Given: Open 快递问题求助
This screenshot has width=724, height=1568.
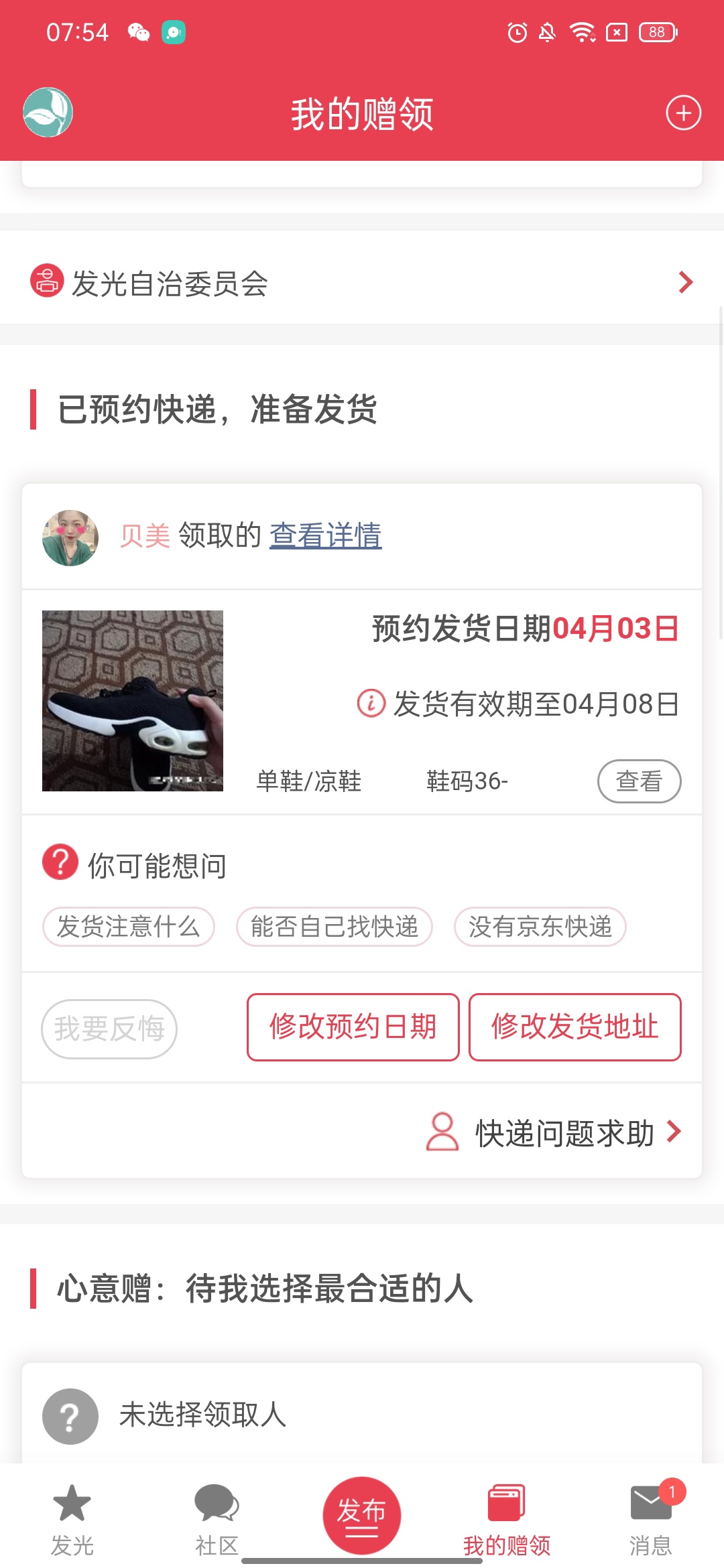Looking at the screenshot, I should click(554, 1133).
